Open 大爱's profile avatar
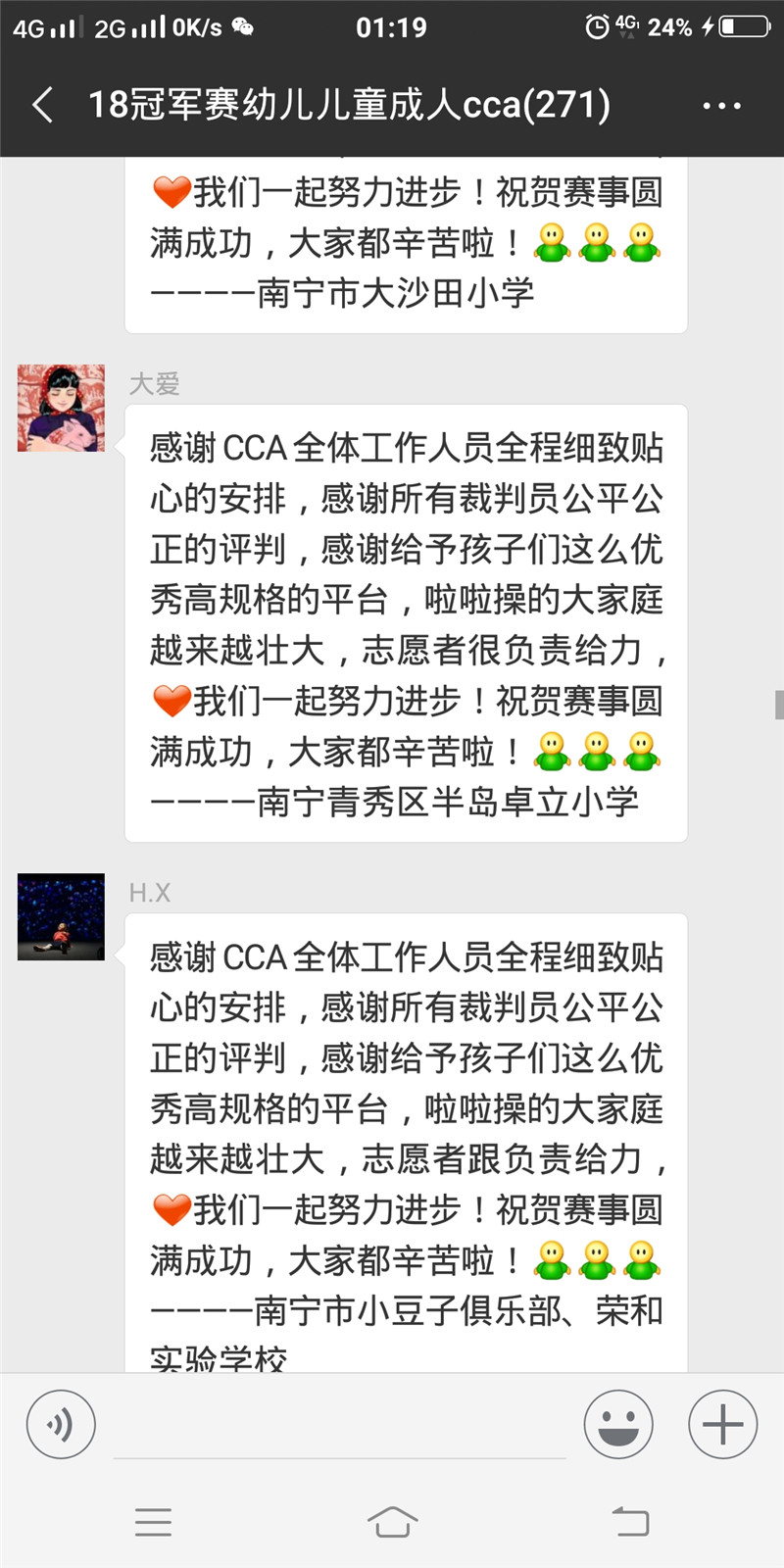 pyautogui.click(x=61, y=408)
